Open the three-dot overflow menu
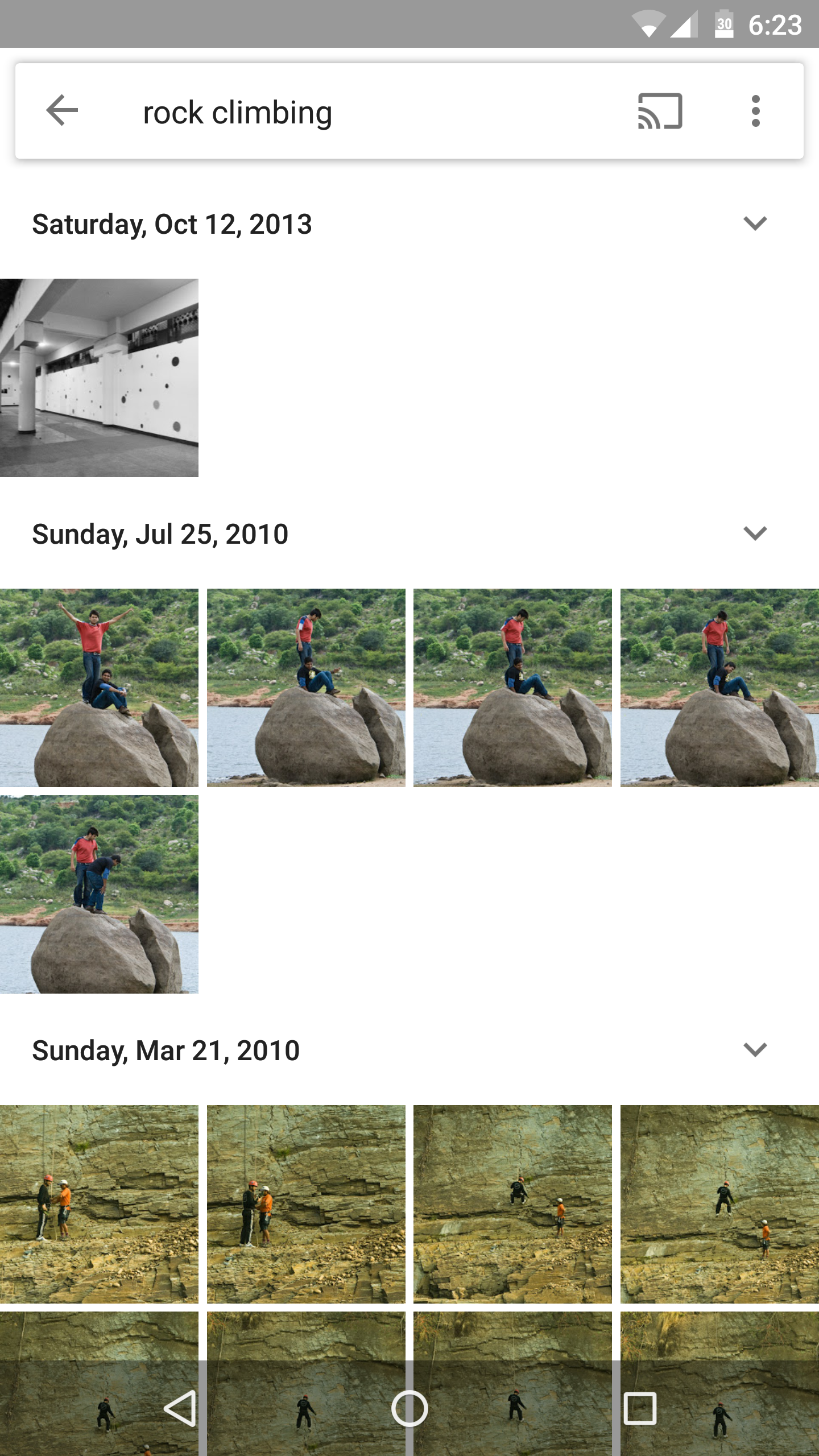 tap(755, 111)
